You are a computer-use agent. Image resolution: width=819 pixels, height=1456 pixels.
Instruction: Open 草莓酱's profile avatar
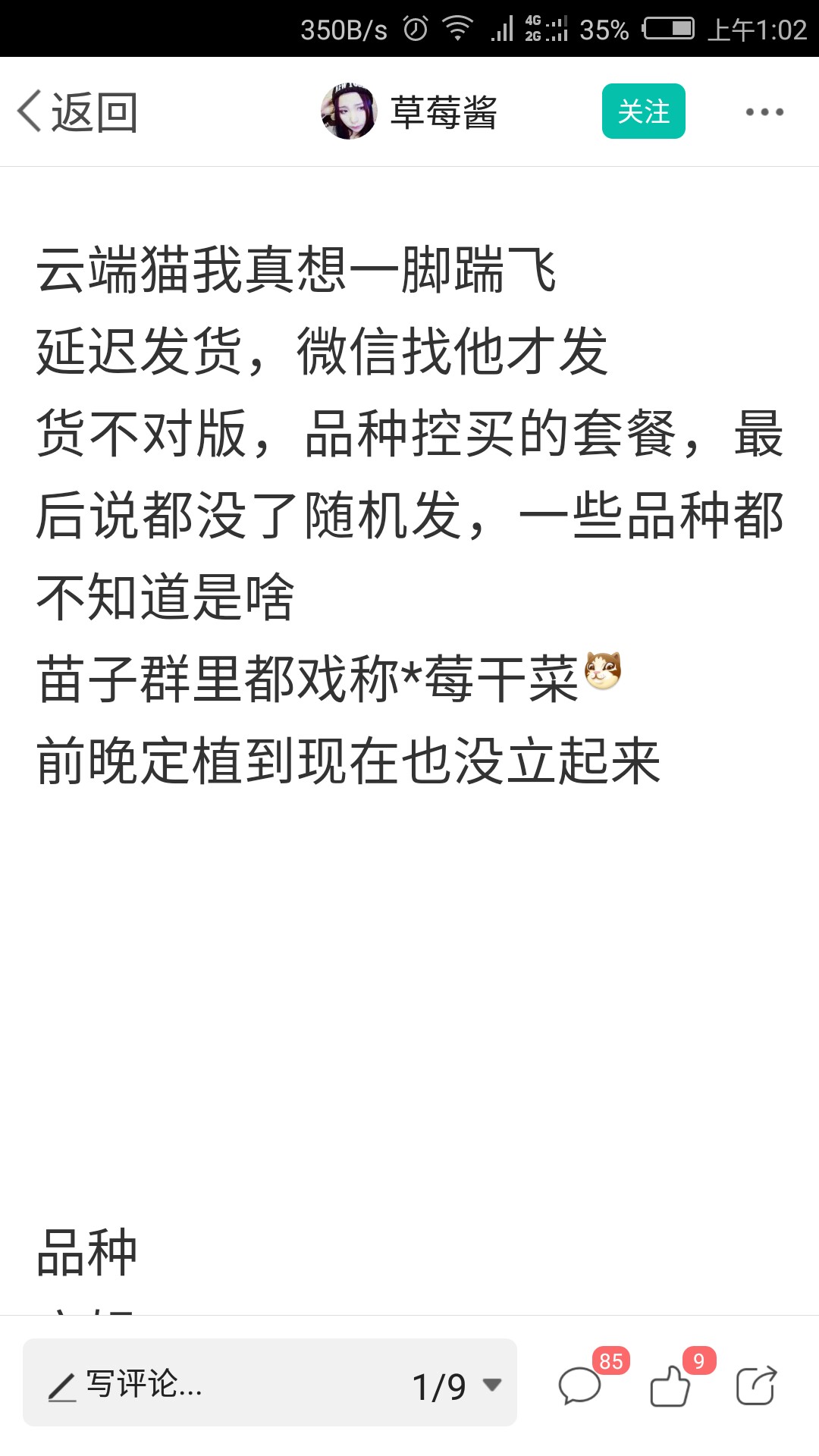pos(349,112)
